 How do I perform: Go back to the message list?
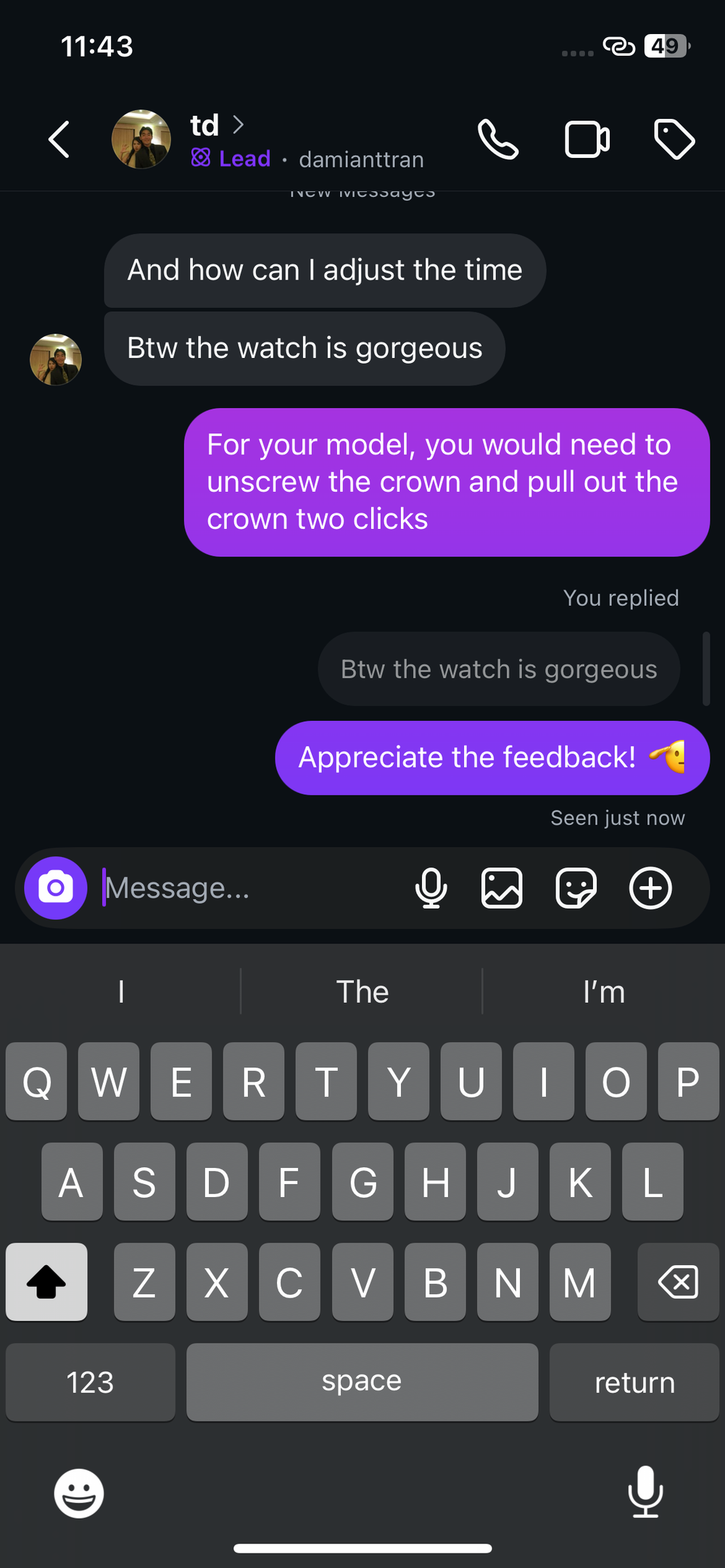[x=59, y=139]
